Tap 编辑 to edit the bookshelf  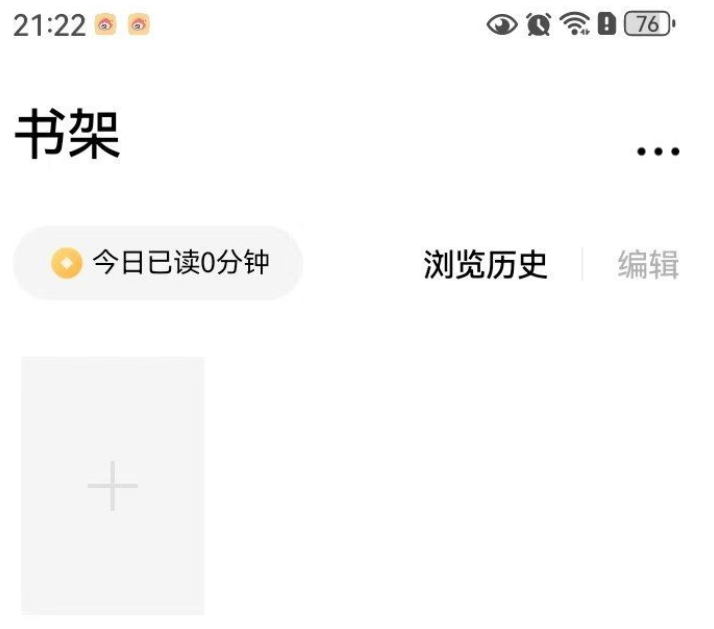pos(648,265)
